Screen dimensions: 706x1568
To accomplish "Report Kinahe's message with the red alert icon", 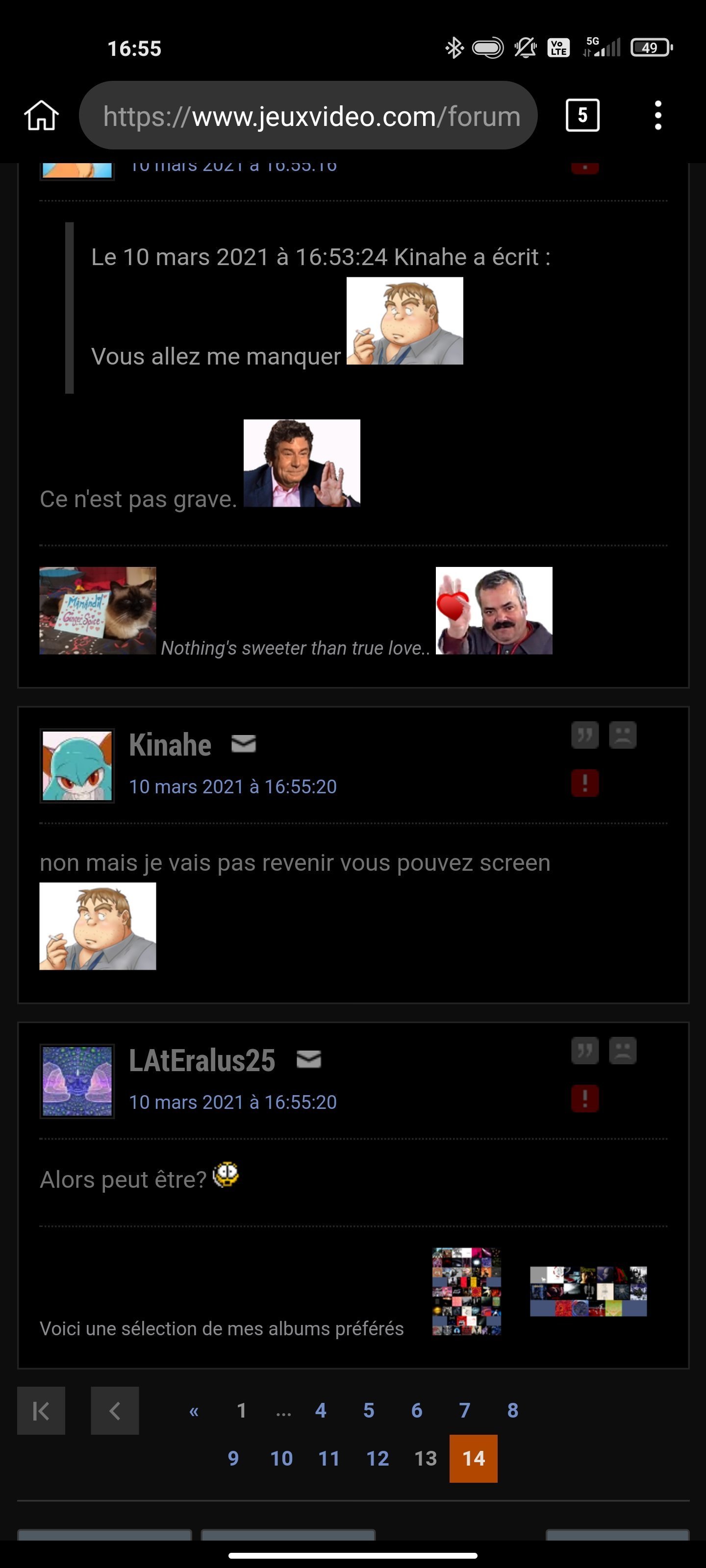I will (x=585, y=783).
